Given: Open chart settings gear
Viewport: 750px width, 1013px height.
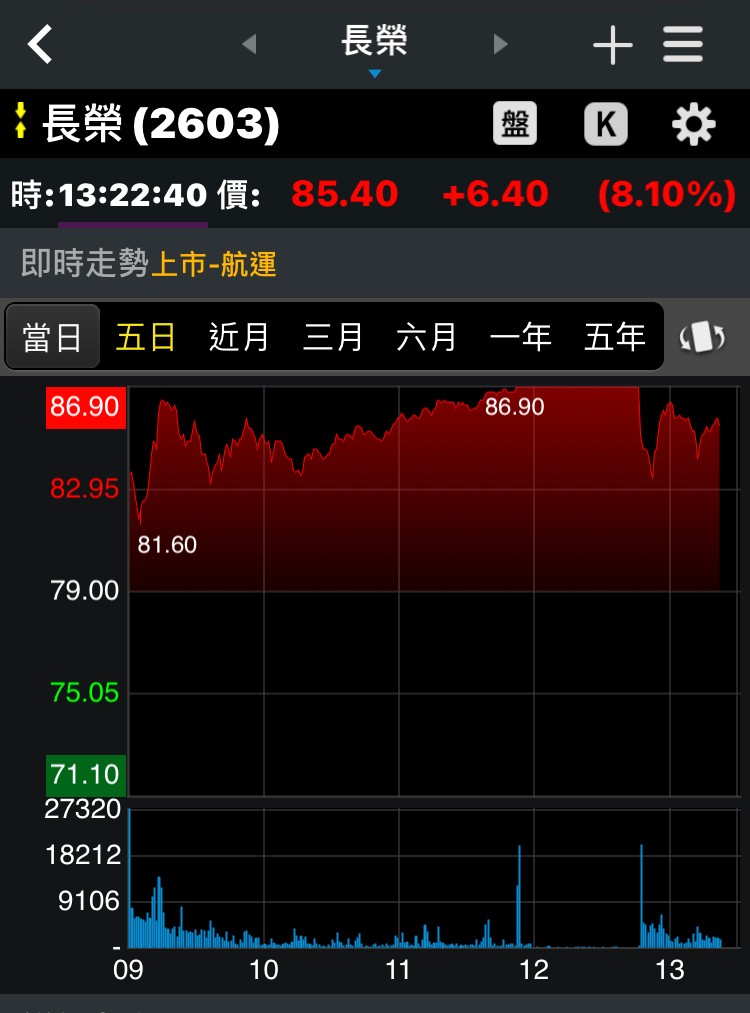Looking at the screenshot, I should click(x=694, y=123).
